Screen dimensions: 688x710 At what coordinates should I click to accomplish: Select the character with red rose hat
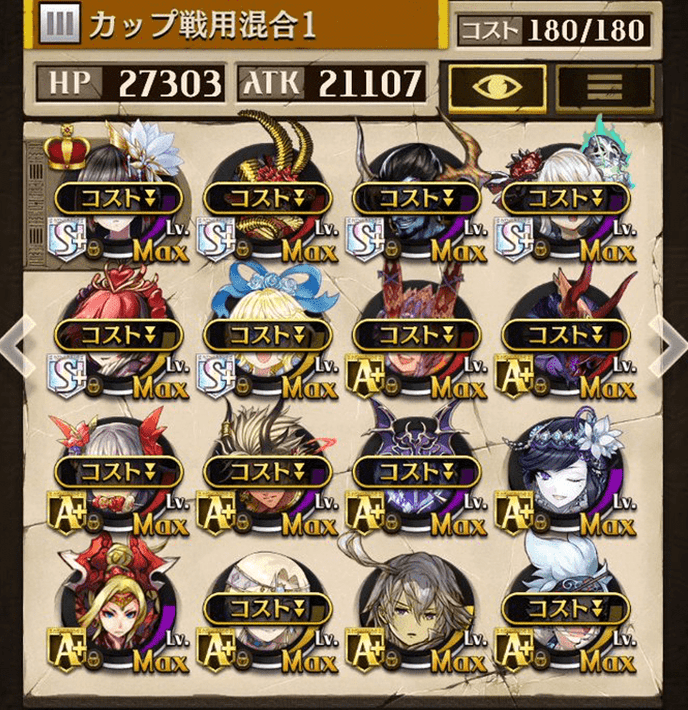coord(118,333)
